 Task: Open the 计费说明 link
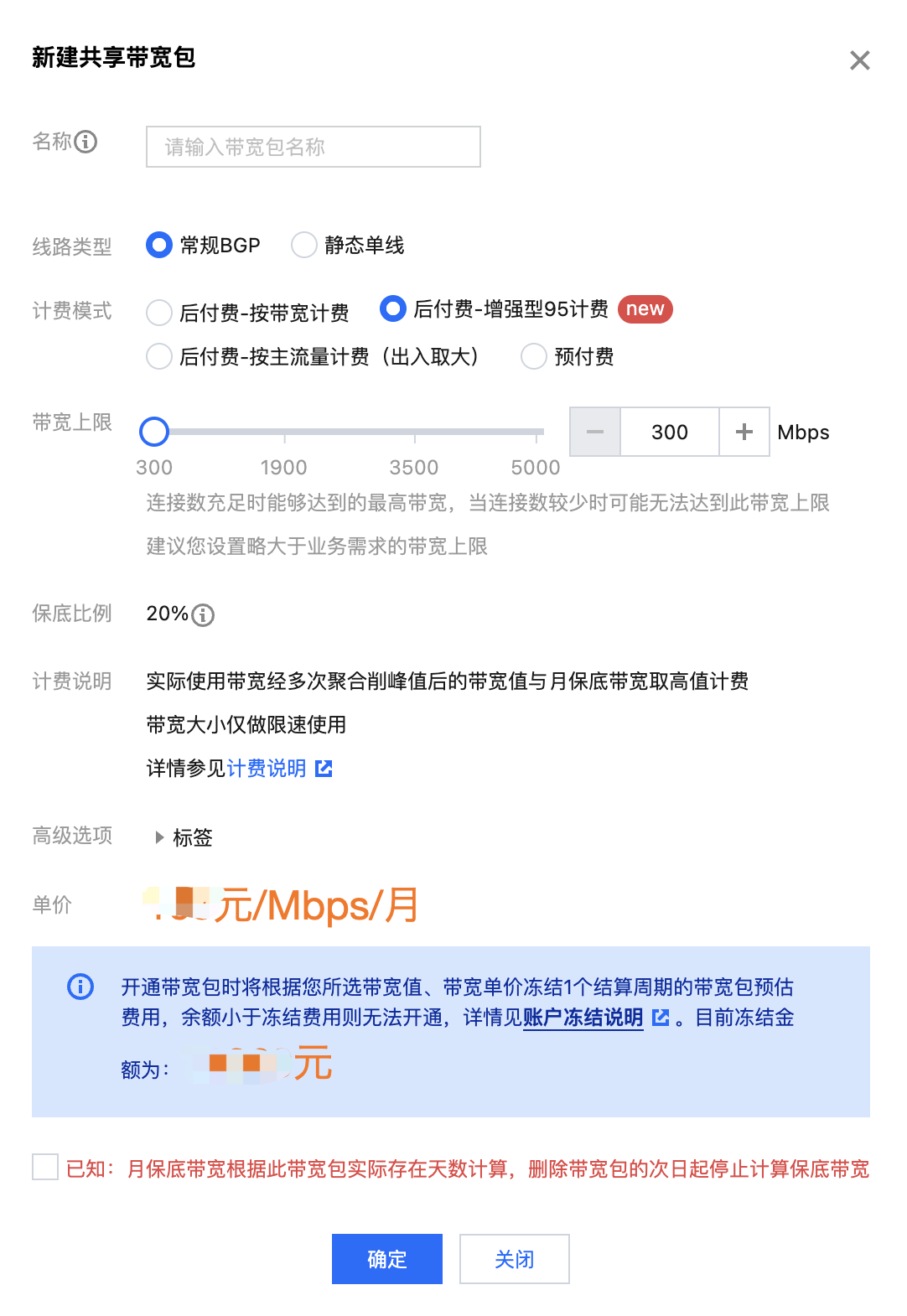pos(267,768)
